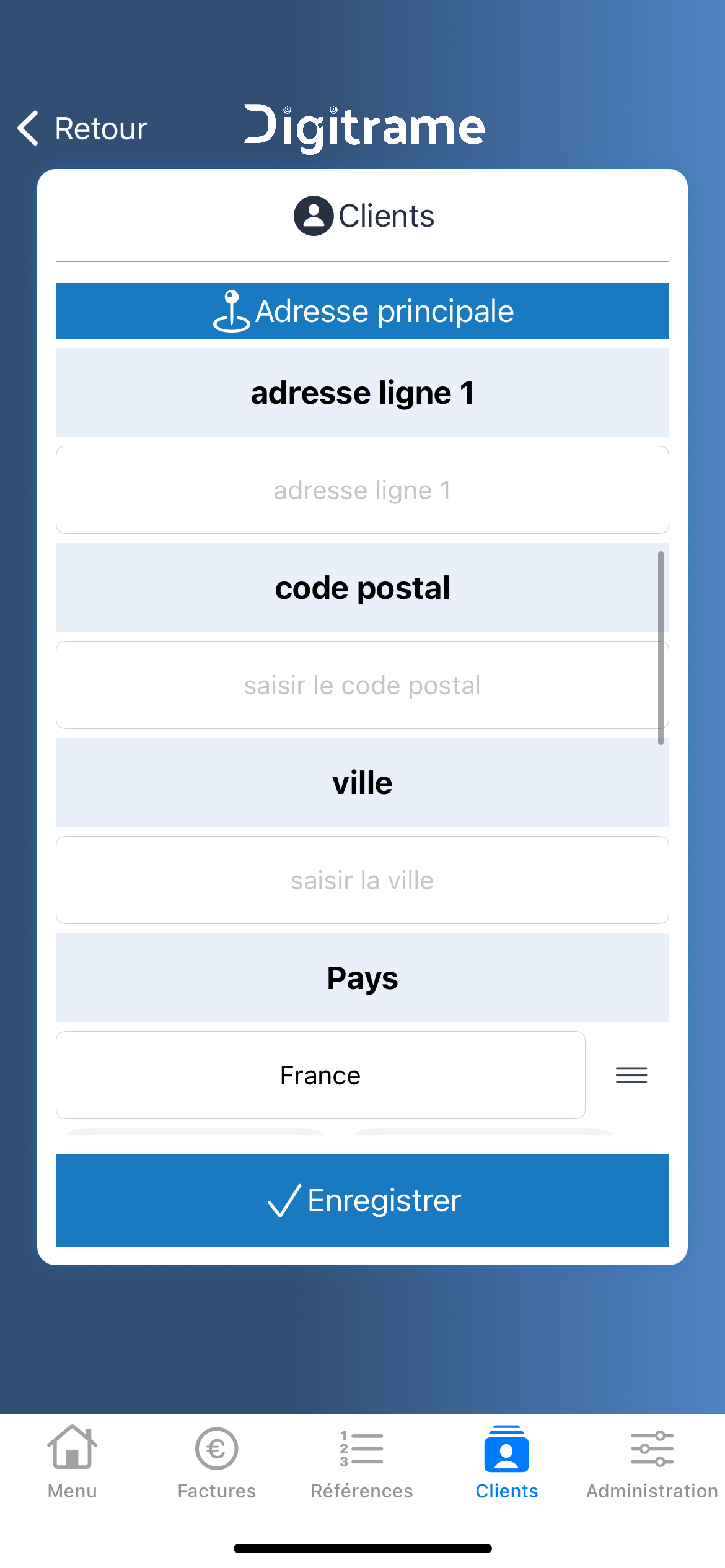Save the address with Enregistrer
725x1568 pixels.
click(362, 1200)
